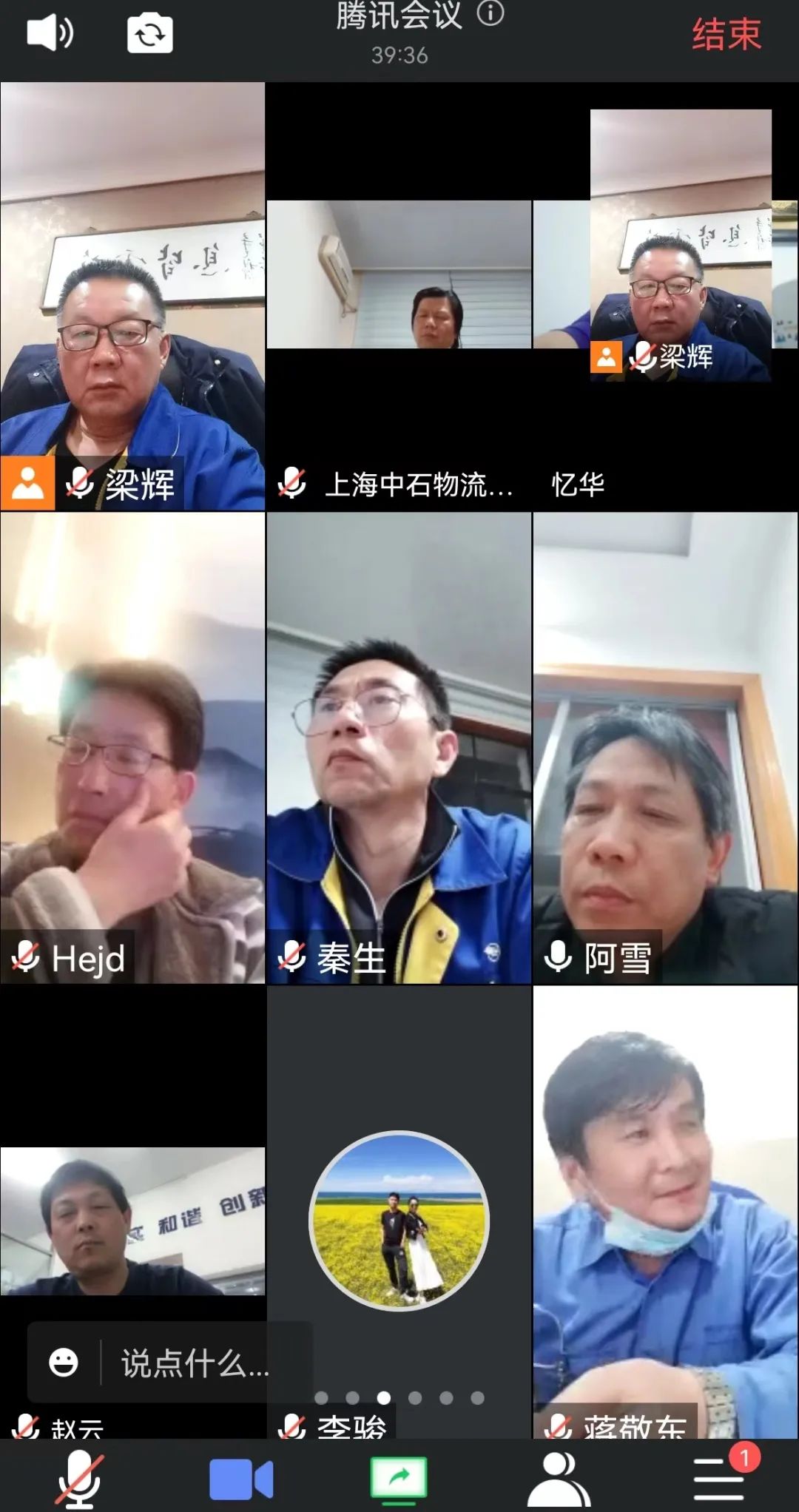The height and width of the screenshot is (1512, 799).
Task: Select 李骏's avatar tile
Action: [399, 1221]
